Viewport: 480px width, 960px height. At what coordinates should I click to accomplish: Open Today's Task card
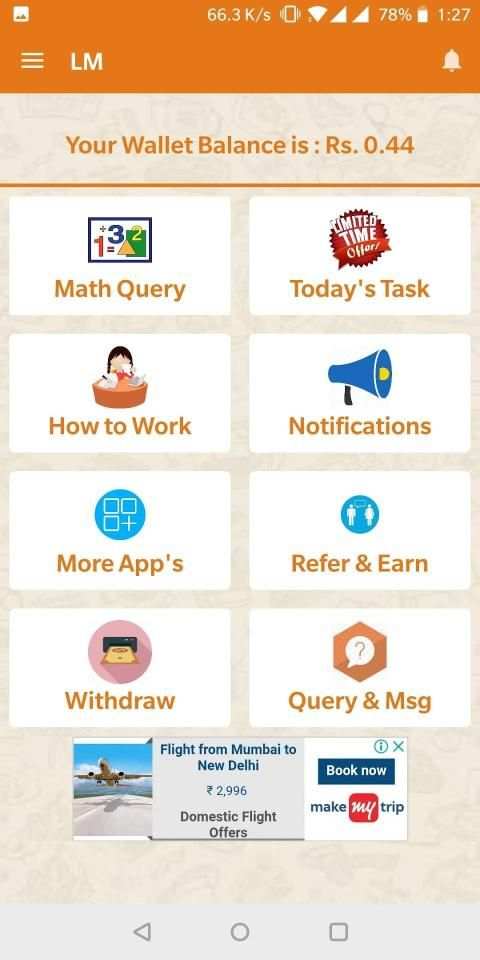tap(360, 255)
